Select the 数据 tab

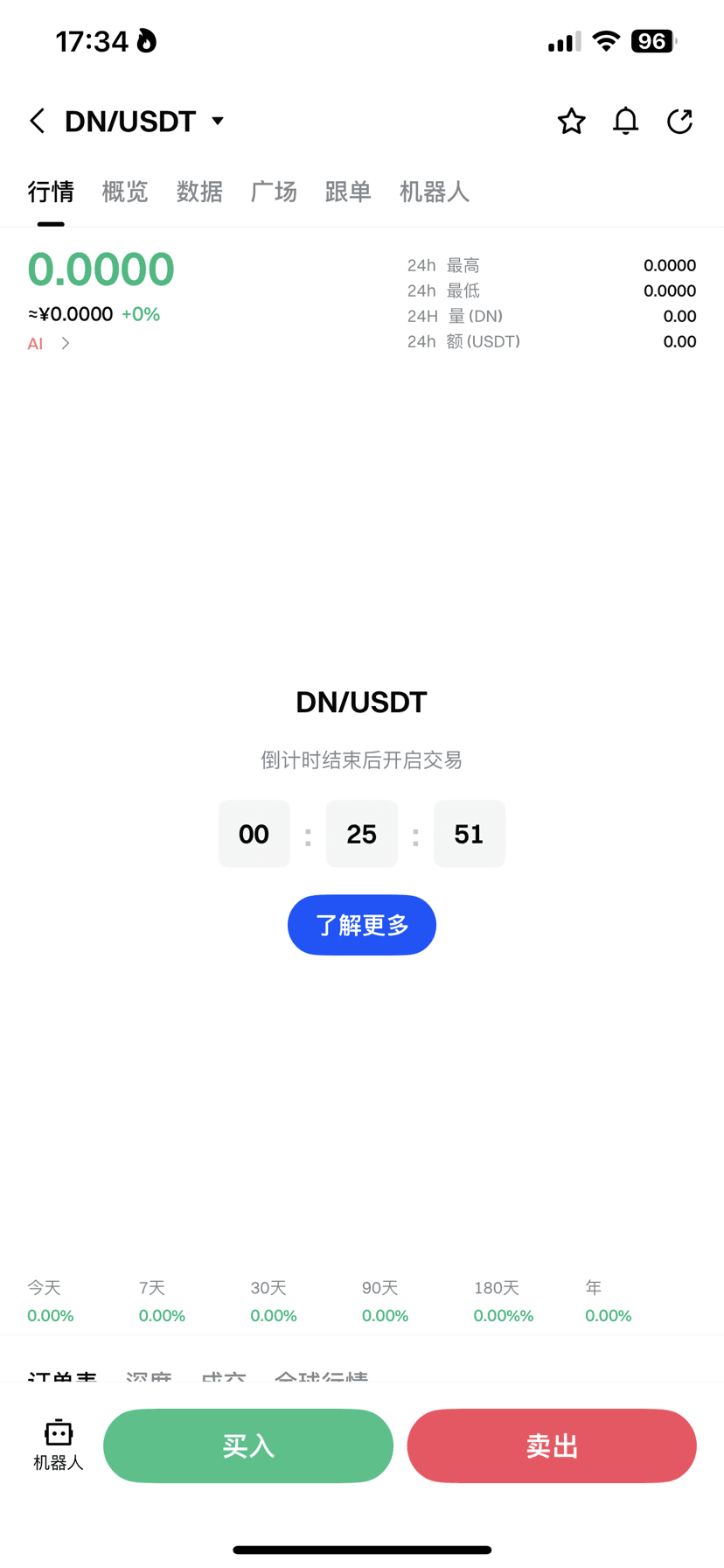(199, 192)
